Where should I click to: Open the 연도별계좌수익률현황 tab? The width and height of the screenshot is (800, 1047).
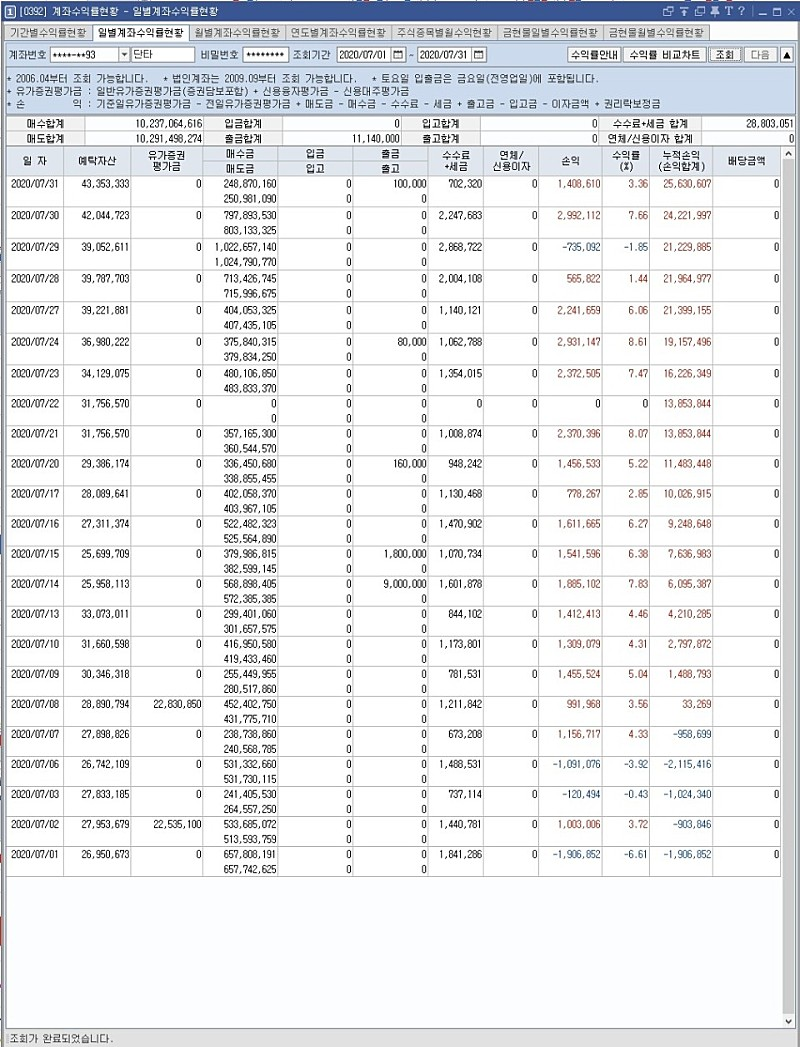[336, 33]
